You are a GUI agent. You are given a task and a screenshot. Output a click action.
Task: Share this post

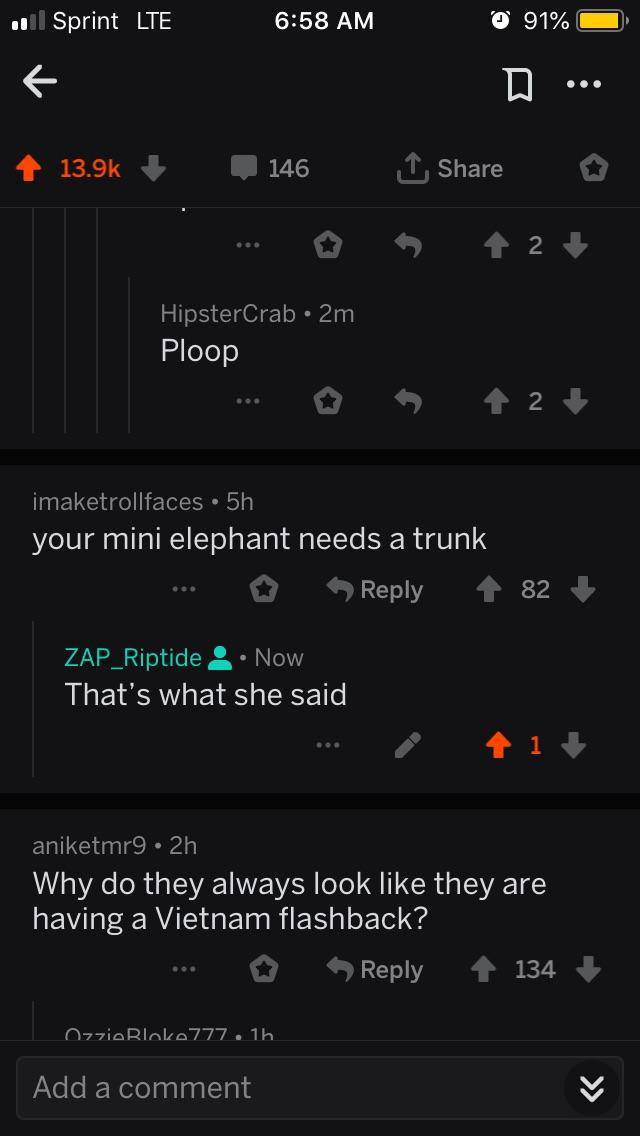pos(449,169)
